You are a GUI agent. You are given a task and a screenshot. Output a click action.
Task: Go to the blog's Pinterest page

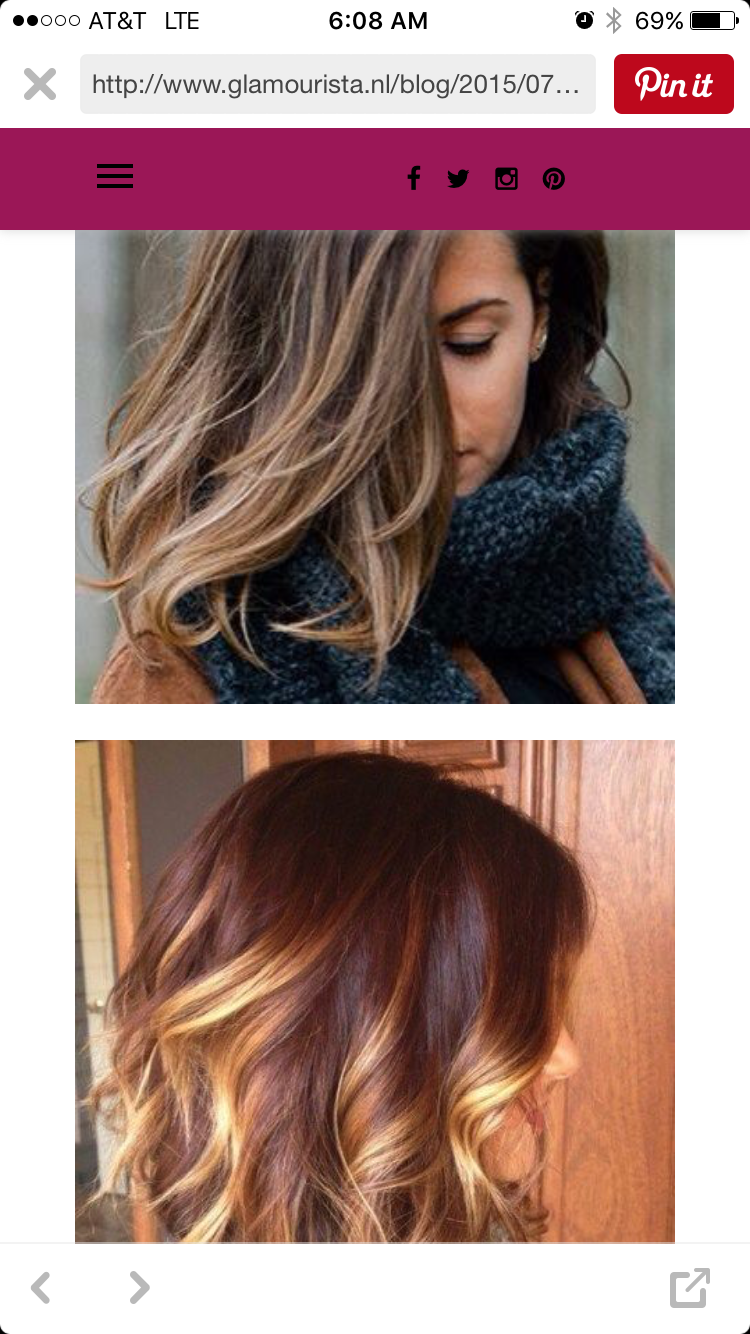(x=554, y=179)
